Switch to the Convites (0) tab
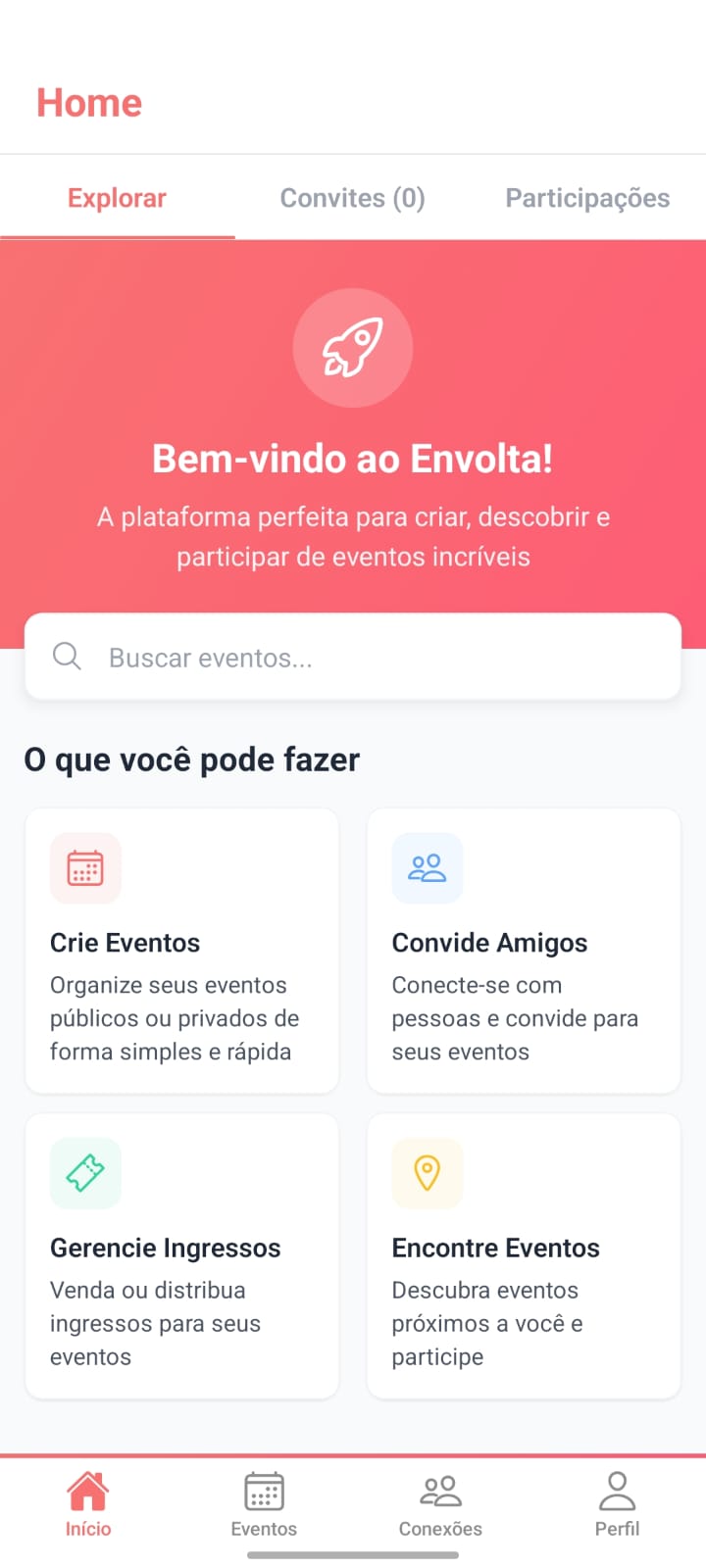The height and width of the screenshot is (1568, 706). tap(353, 197)
